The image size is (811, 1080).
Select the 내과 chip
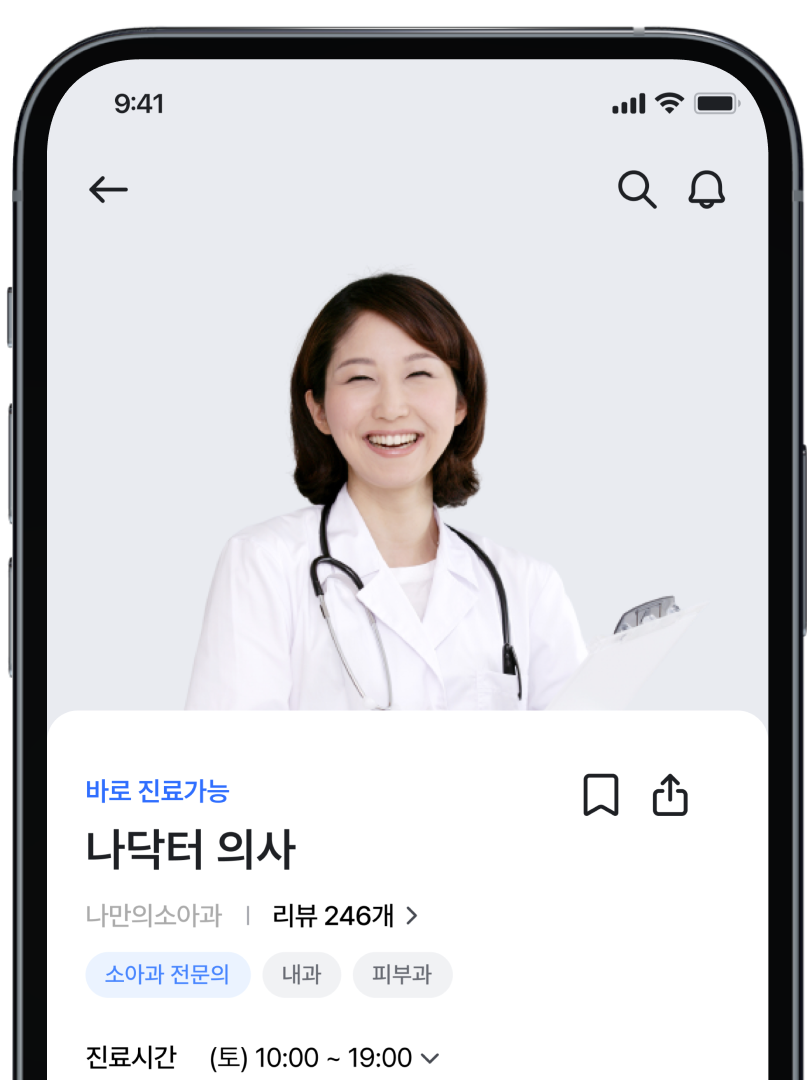click(x=301, y=974)
